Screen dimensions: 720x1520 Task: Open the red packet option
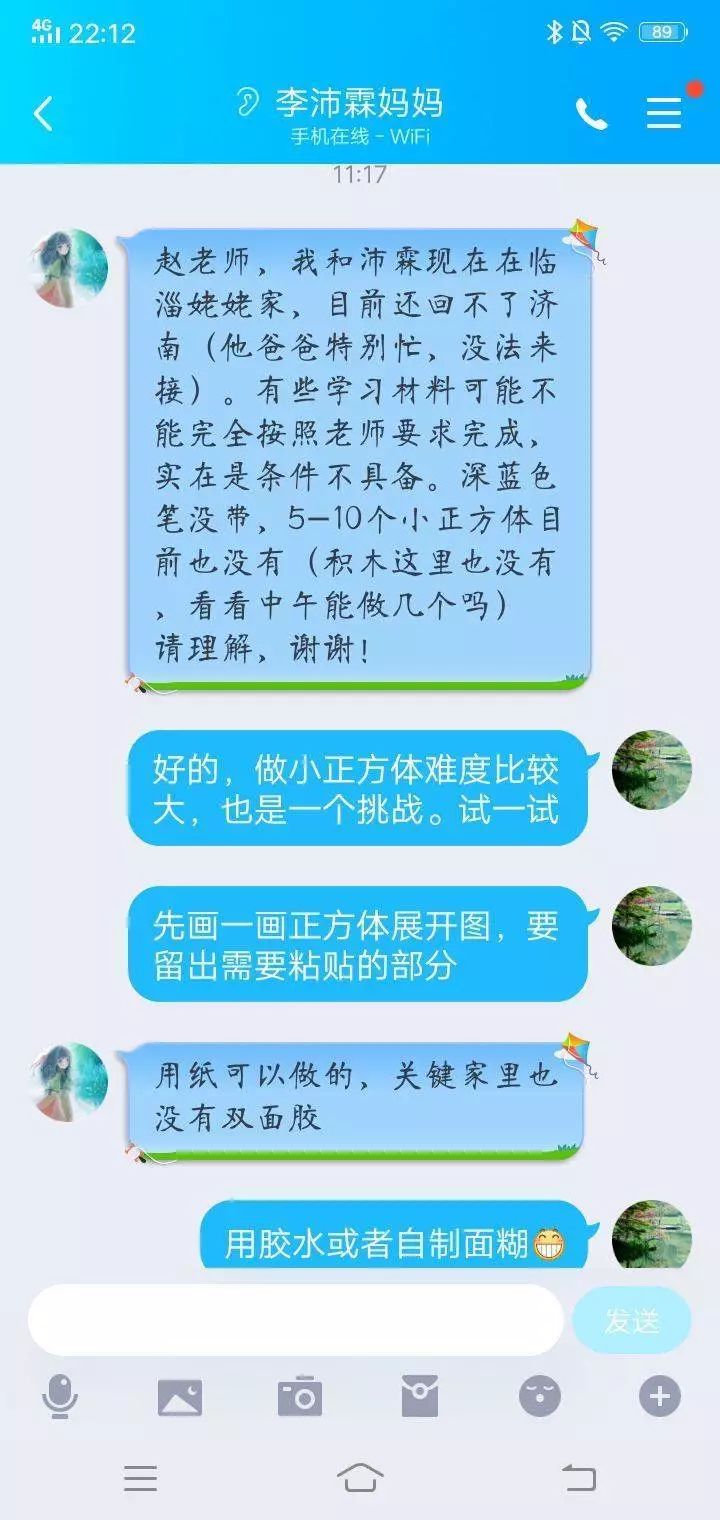(420, 1396)
